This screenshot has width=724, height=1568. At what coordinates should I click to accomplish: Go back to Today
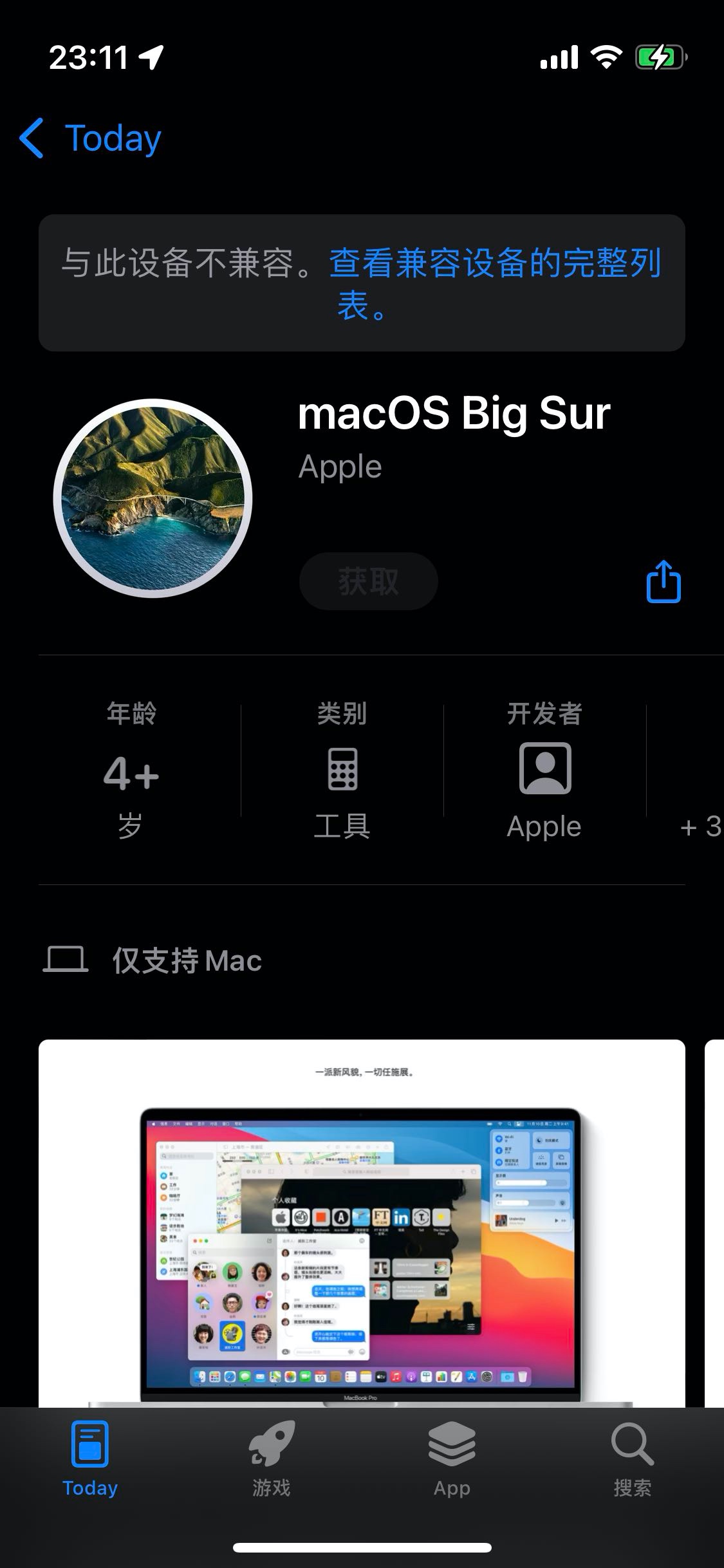[x=91, y=138]
